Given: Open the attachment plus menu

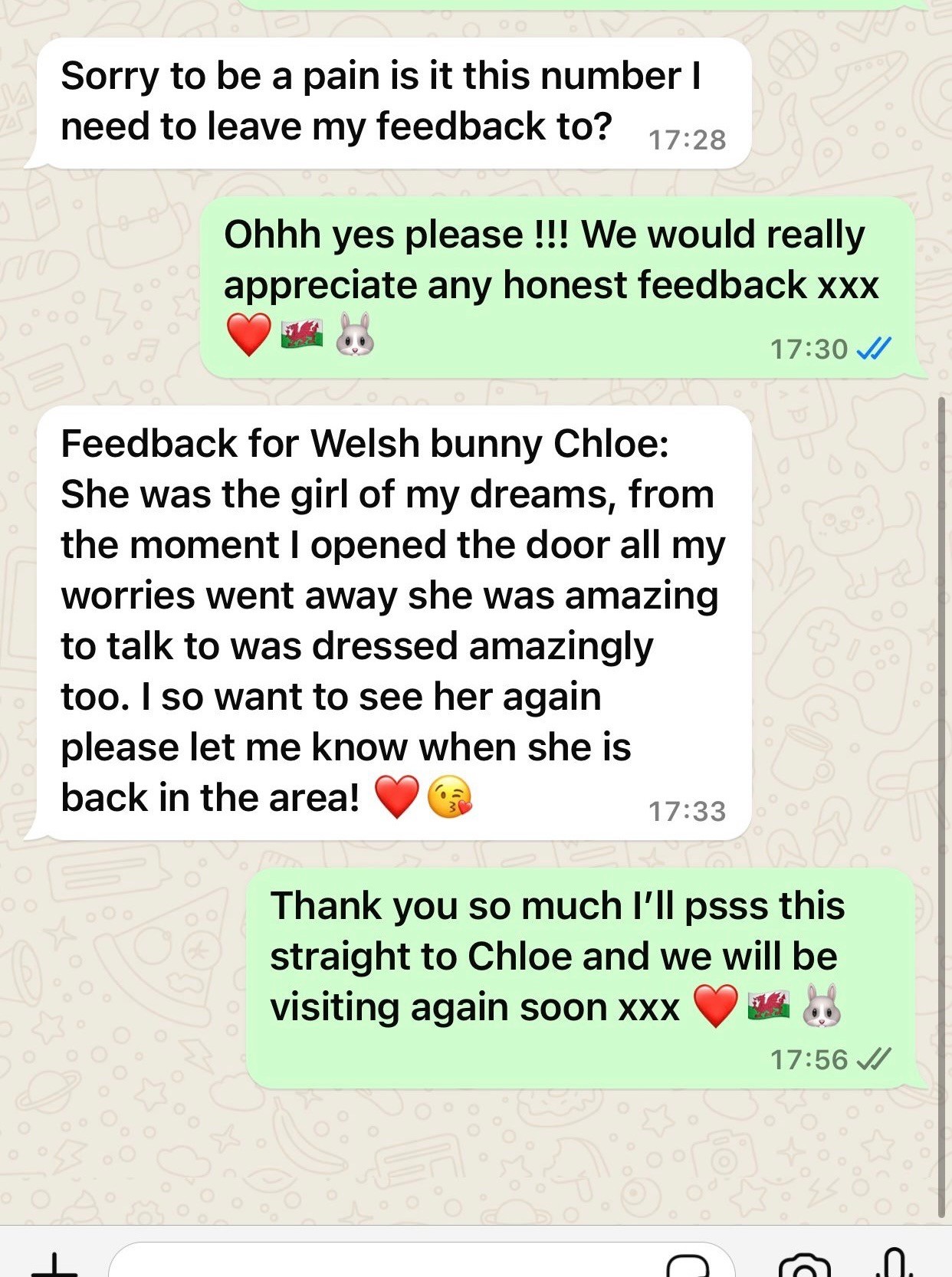Looking at the screenshot, I should (x=54, y=1265).
